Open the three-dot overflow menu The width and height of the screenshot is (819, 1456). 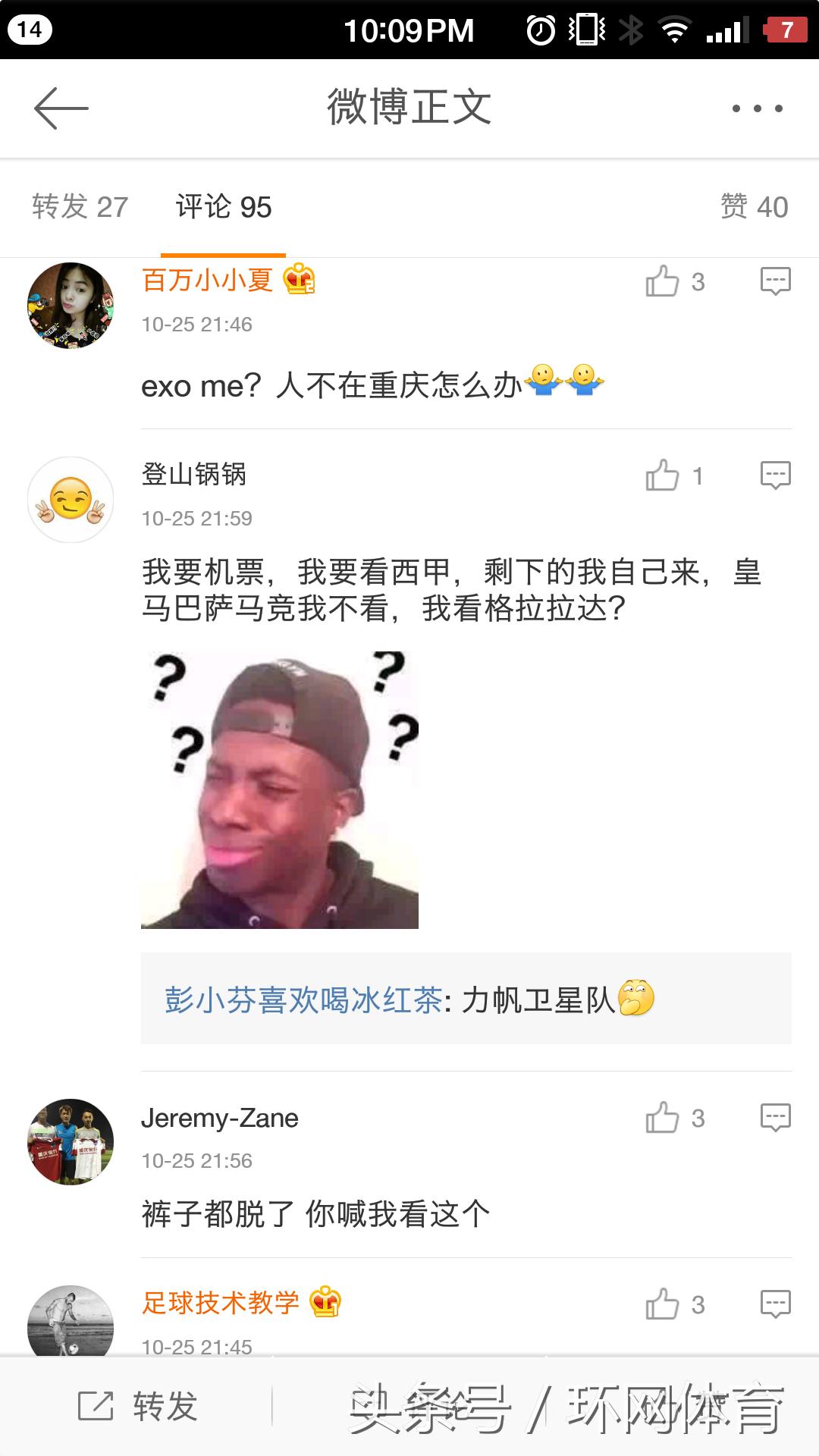(x=757, y=108)
